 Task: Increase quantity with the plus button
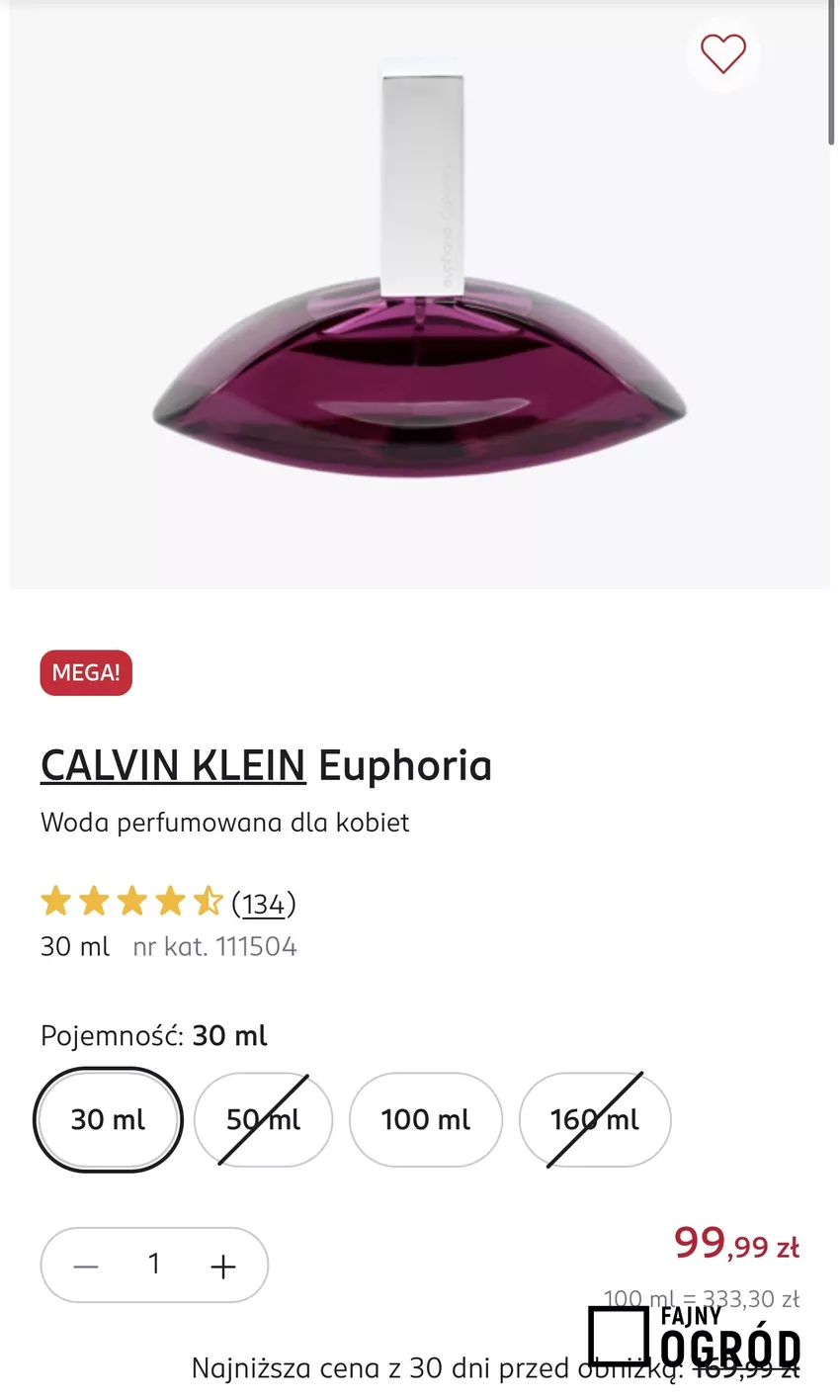(x=223, y=1266)
